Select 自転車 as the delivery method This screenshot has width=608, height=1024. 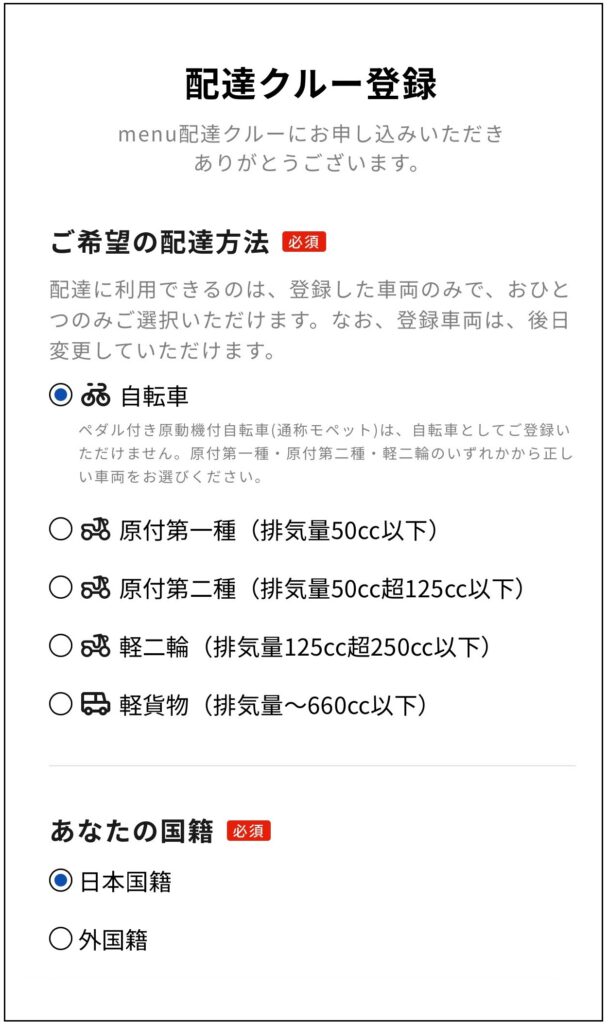(x=61, y=396)
